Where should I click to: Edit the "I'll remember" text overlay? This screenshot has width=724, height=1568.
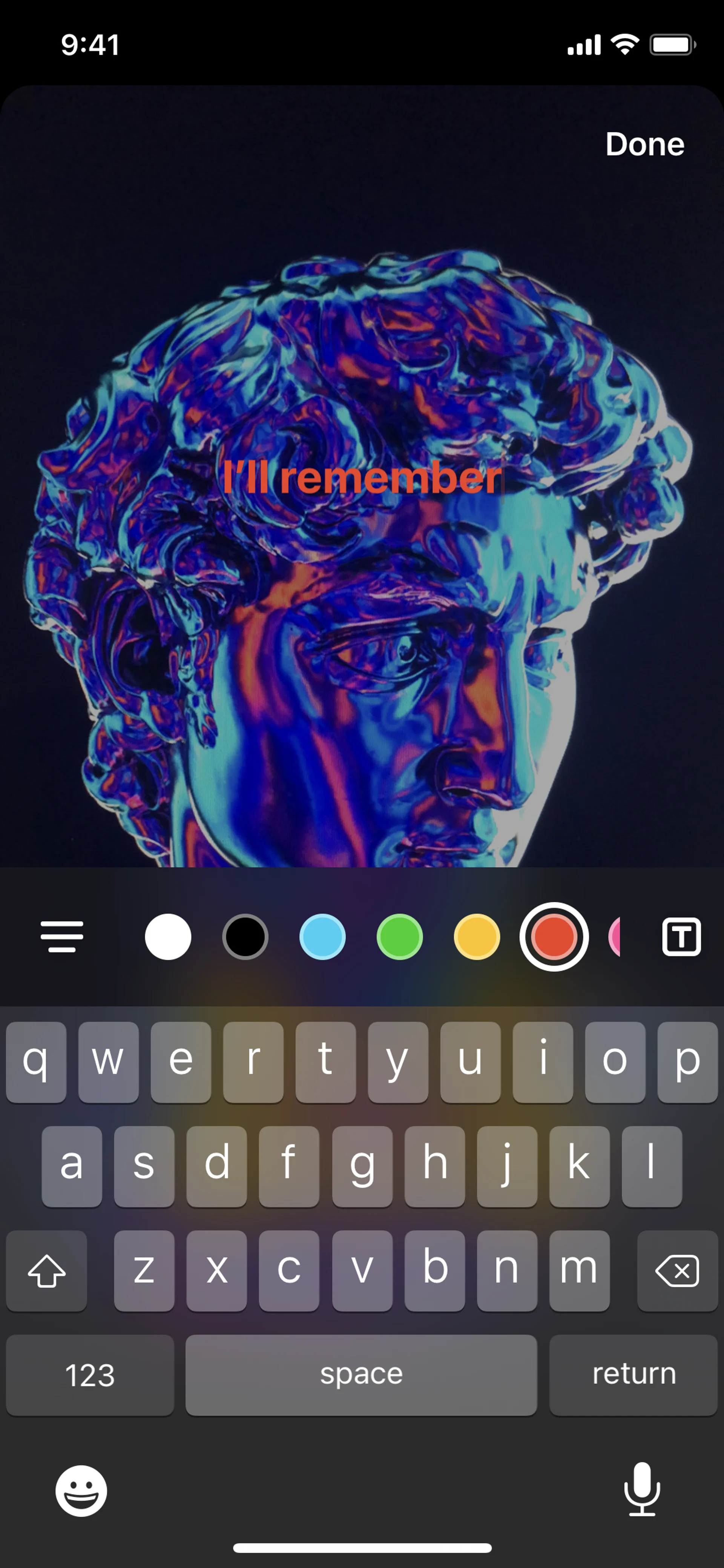click(x=362, y=478)
